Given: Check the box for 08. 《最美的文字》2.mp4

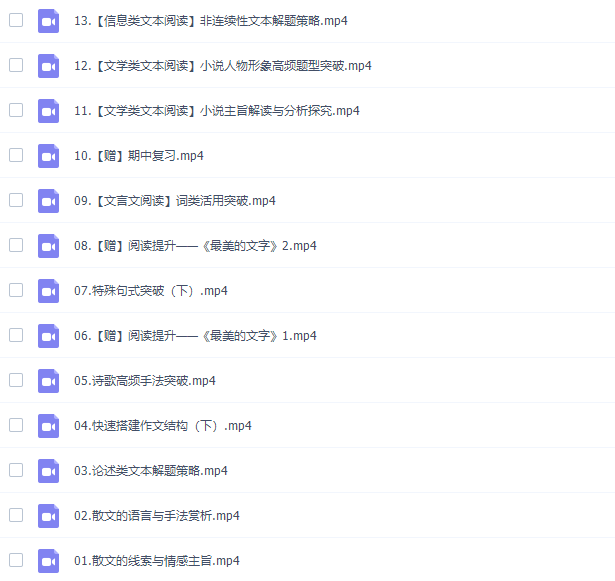Looking at the screenshot, I should (x=16, y=245).
